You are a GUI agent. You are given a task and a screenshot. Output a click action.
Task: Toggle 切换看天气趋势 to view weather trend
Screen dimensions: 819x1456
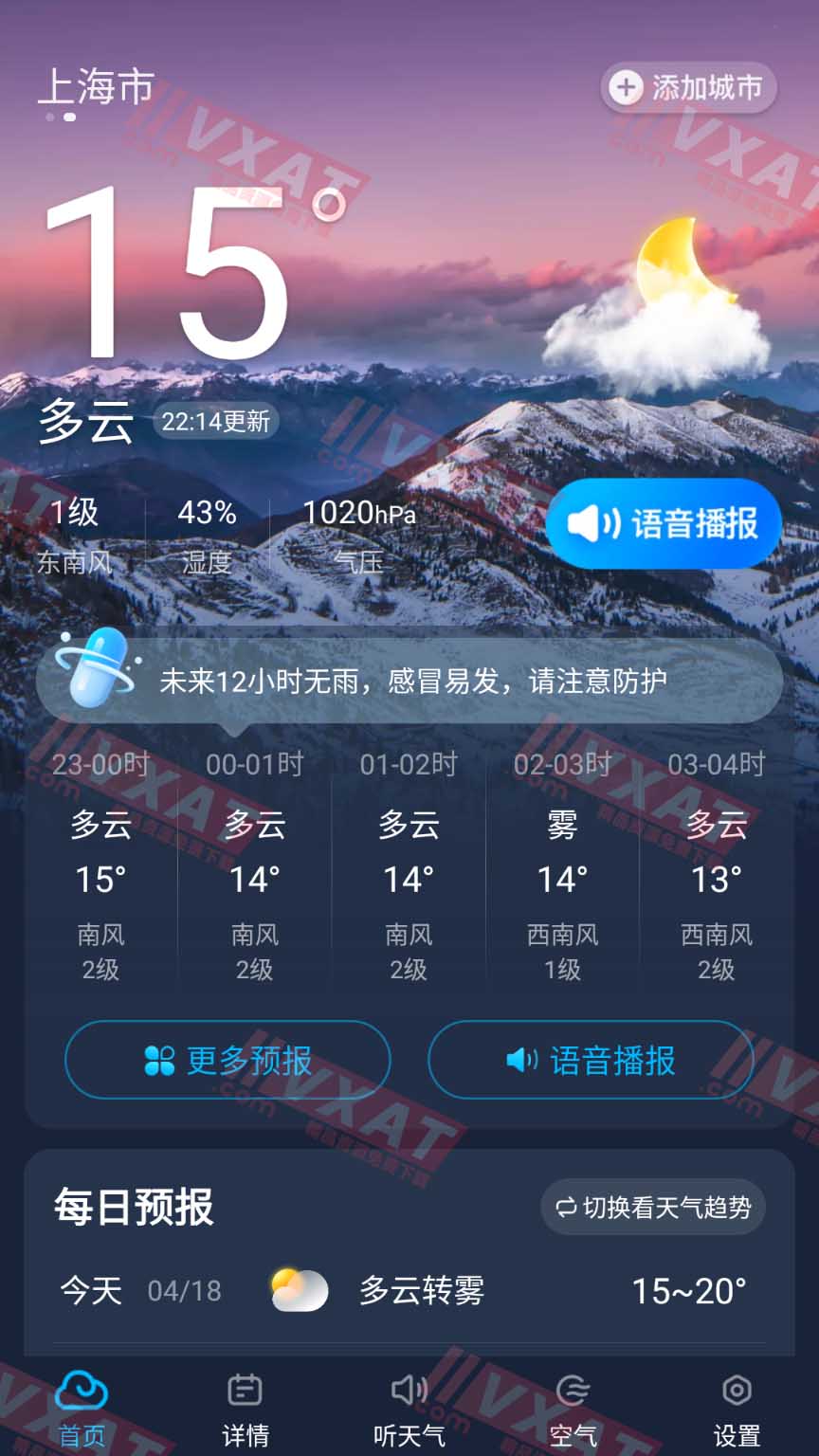click(651, 1208)
